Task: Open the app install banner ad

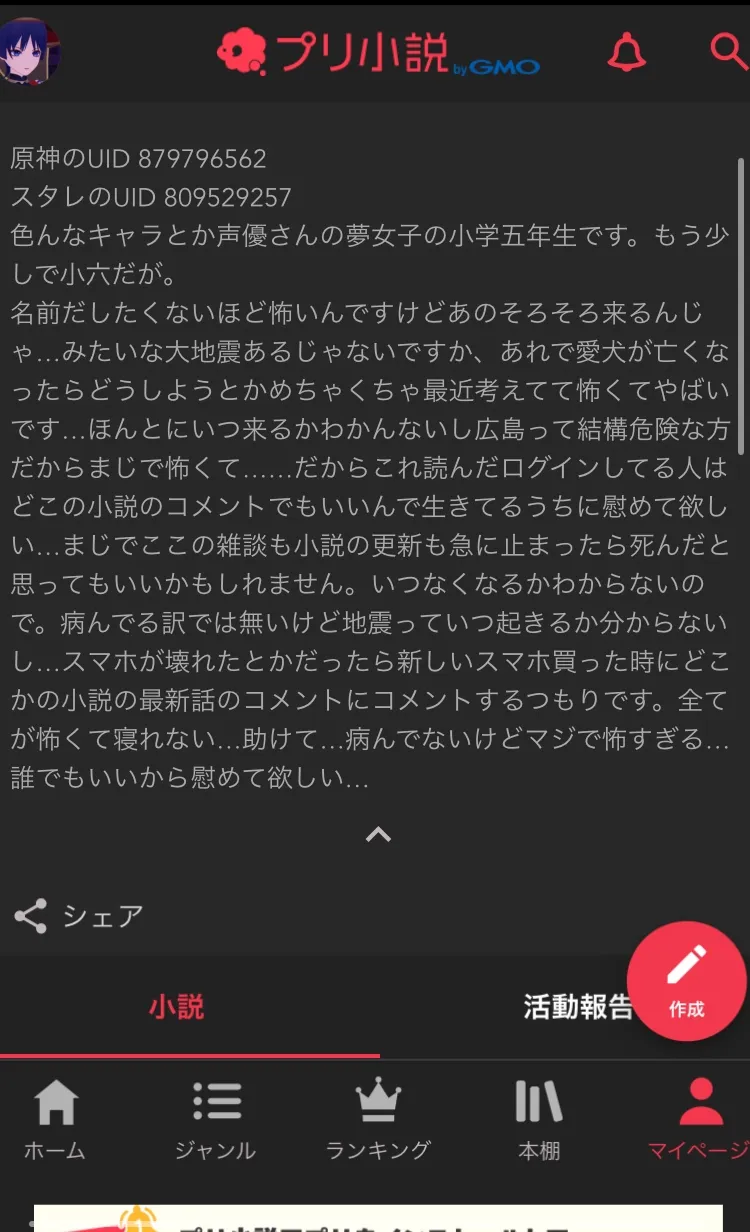Action: tap(375, 1220)
